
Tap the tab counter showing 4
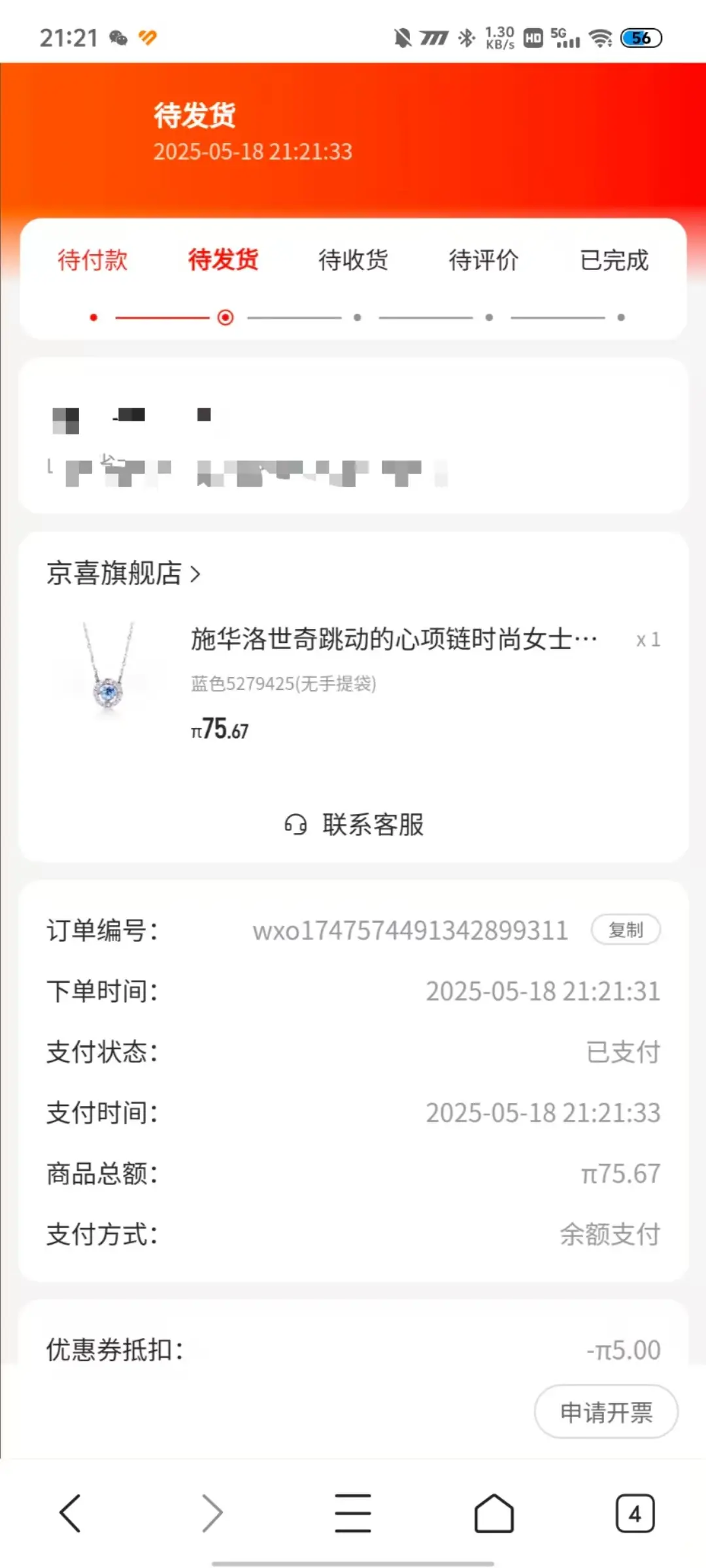point(633,1513)
